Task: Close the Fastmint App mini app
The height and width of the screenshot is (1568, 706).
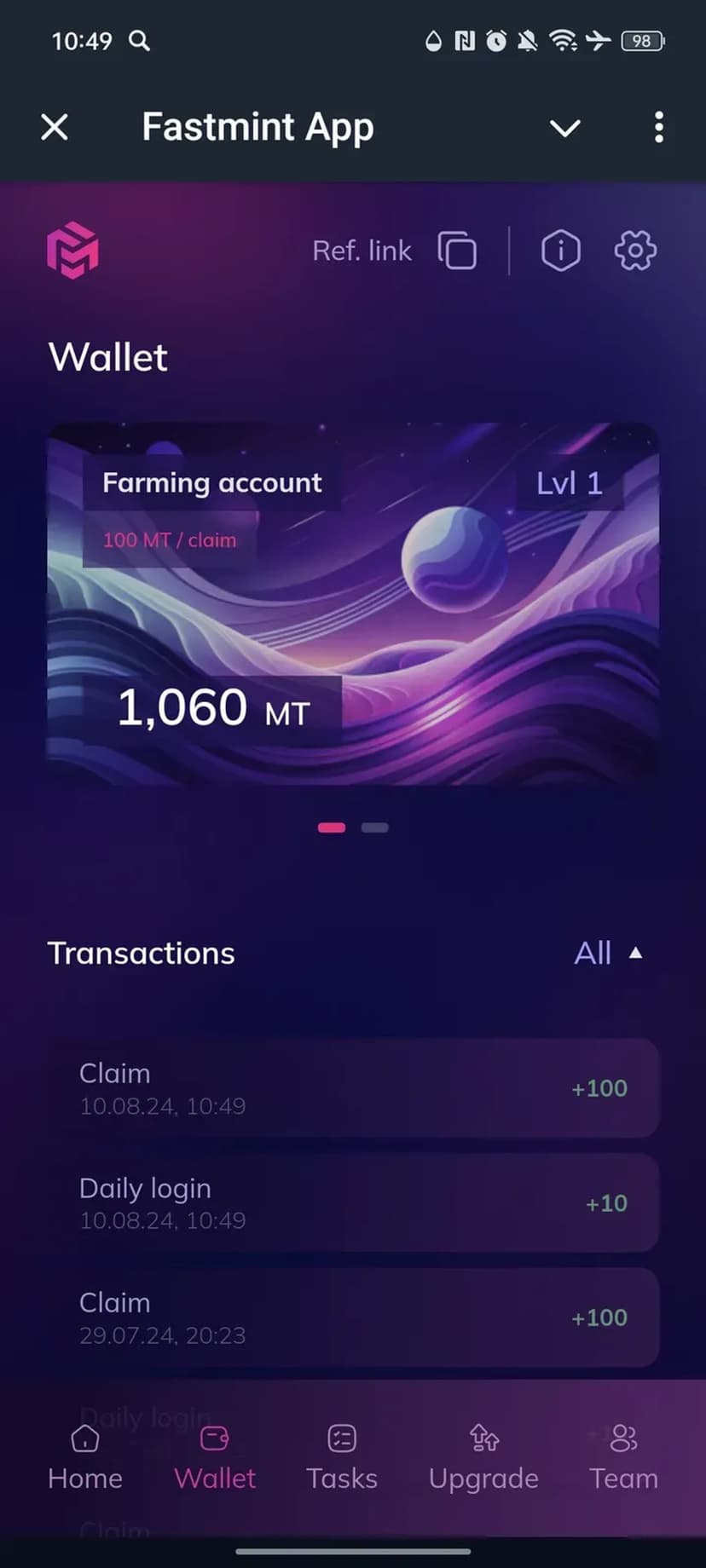Action: coord(55,128)
